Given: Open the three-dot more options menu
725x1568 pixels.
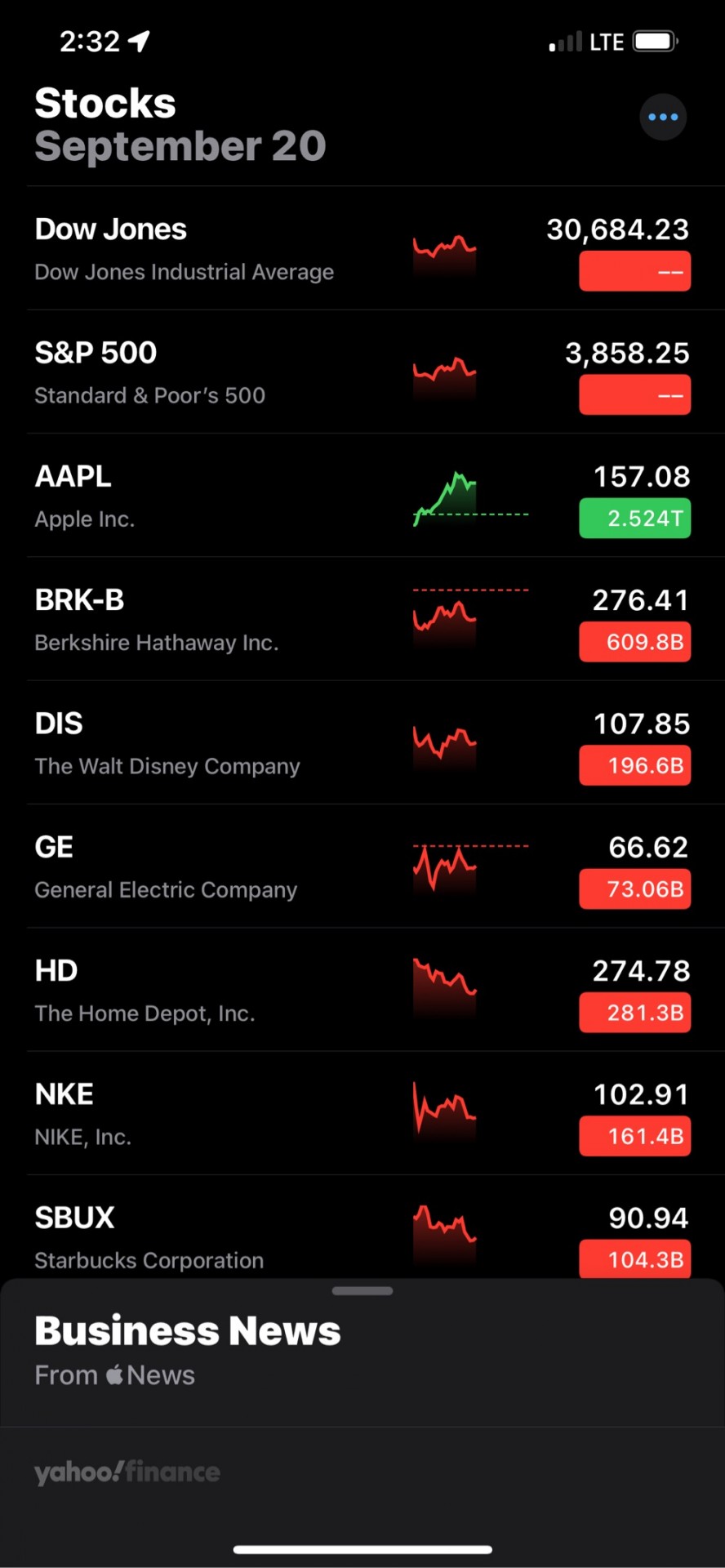Looking at the screenshot, I should click(x=663, y=117).
